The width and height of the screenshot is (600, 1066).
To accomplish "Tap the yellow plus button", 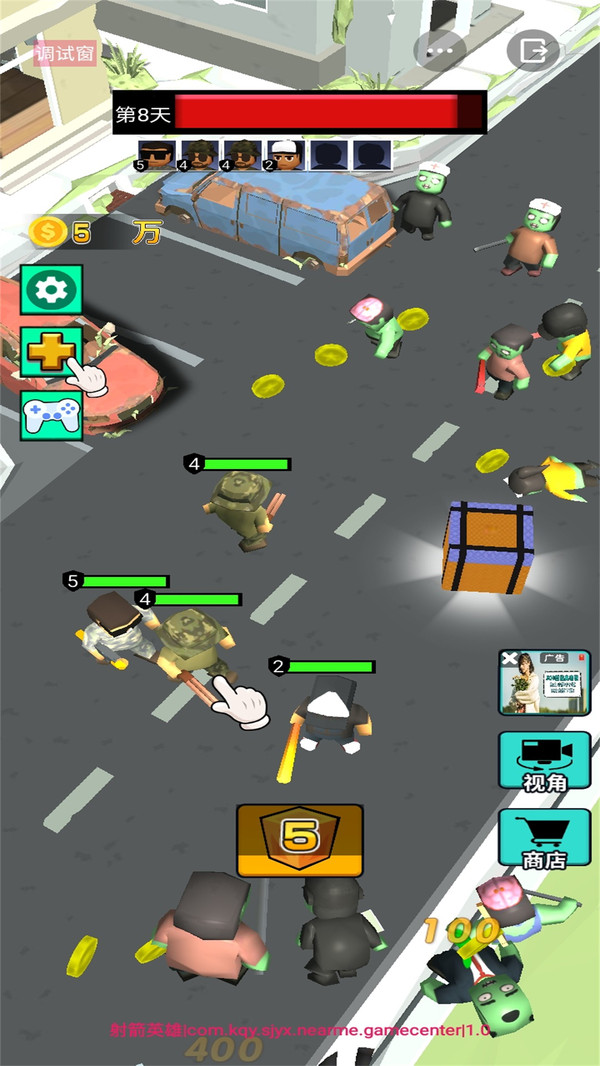I will click(x=51, y=351).
